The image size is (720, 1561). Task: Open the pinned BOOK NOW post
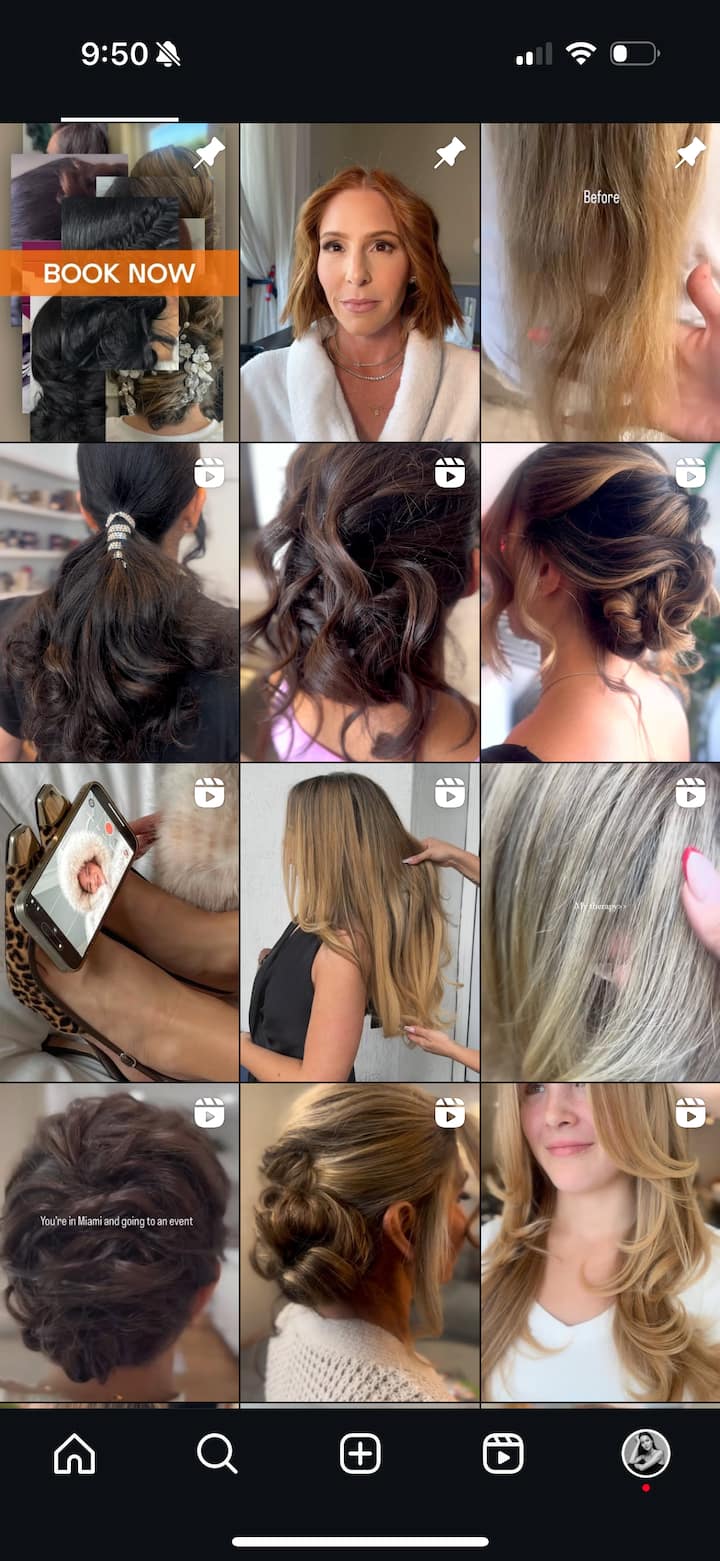tap(119, 283)
